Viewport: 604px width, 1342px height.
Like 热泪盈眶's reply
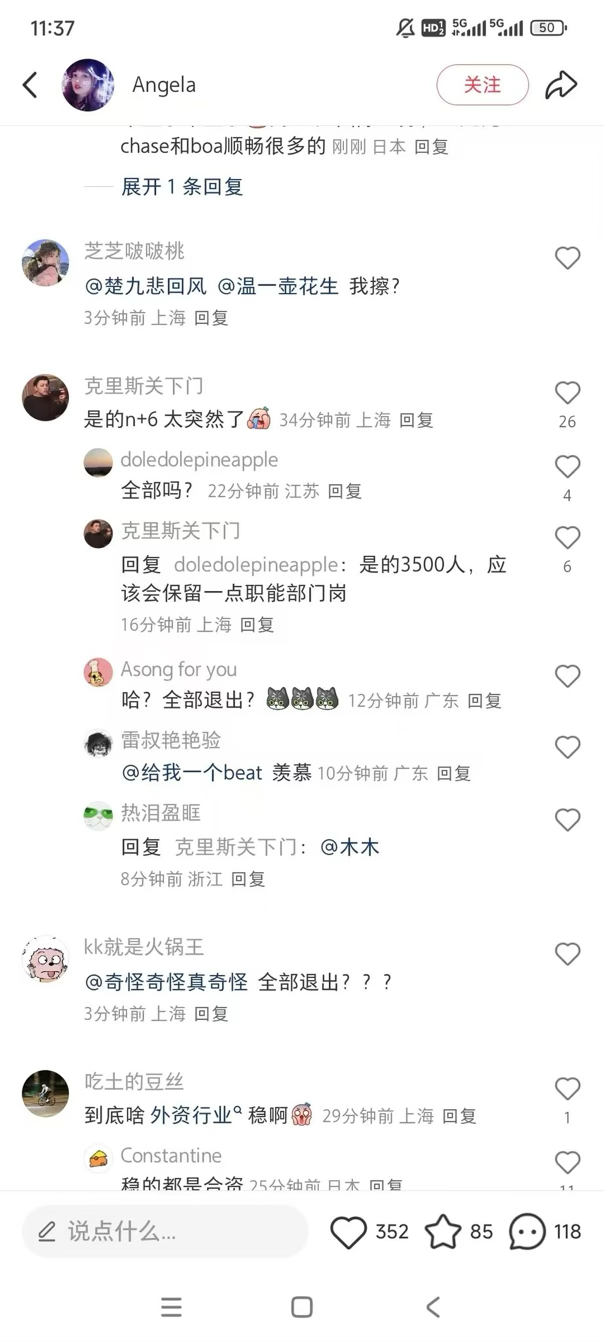pyautogui.click(x=567, y=820)
